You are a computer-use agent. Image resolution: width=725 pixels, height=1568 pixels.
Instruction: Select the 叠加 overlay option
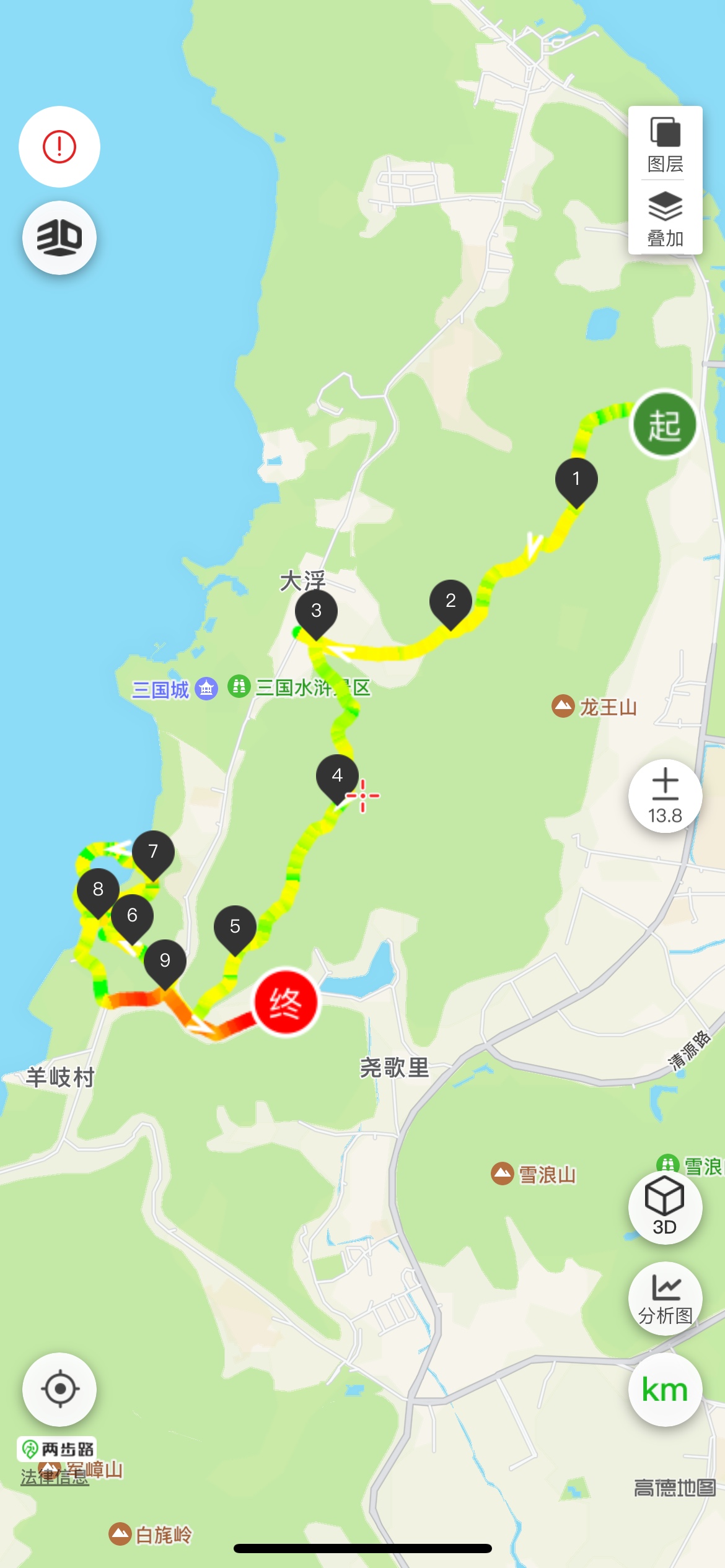tap(665, 219)
